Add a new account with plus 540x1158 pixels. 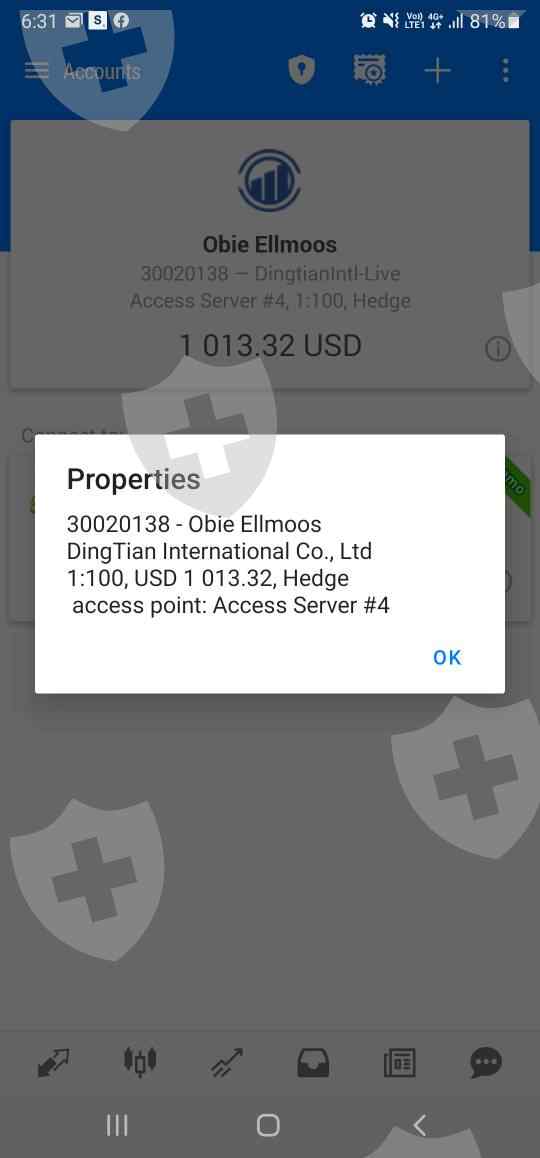pyautogui.click(x=437, y=71)
